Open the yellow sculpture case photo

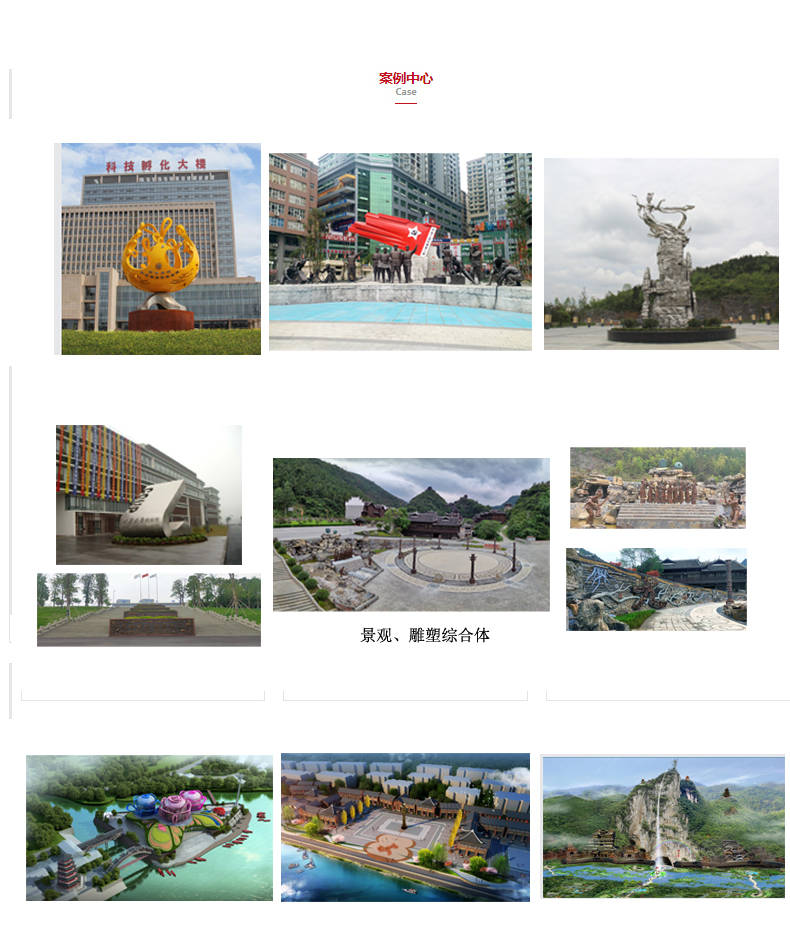(x=160, y=249)
